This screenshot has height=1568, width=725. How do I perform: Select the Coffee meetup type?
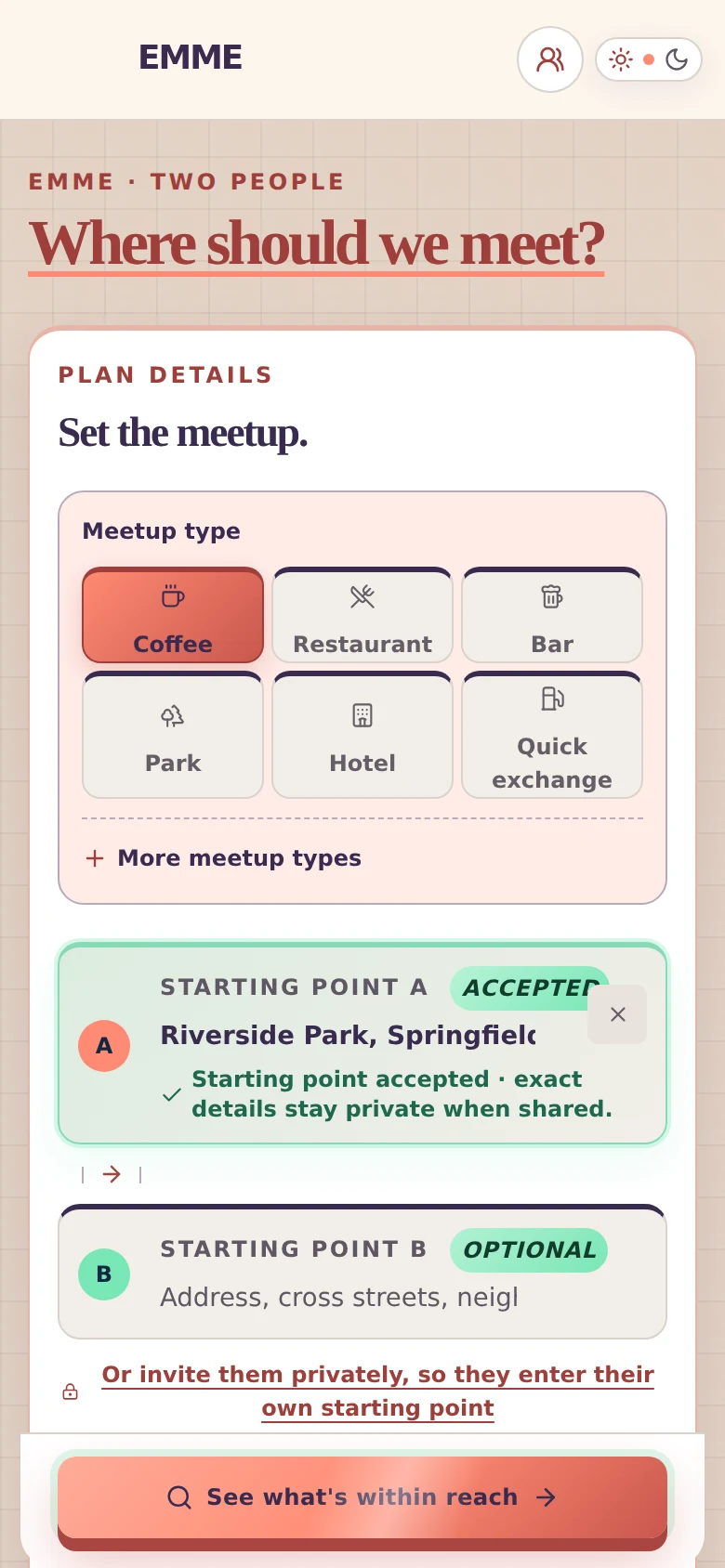tap(173, 615)
